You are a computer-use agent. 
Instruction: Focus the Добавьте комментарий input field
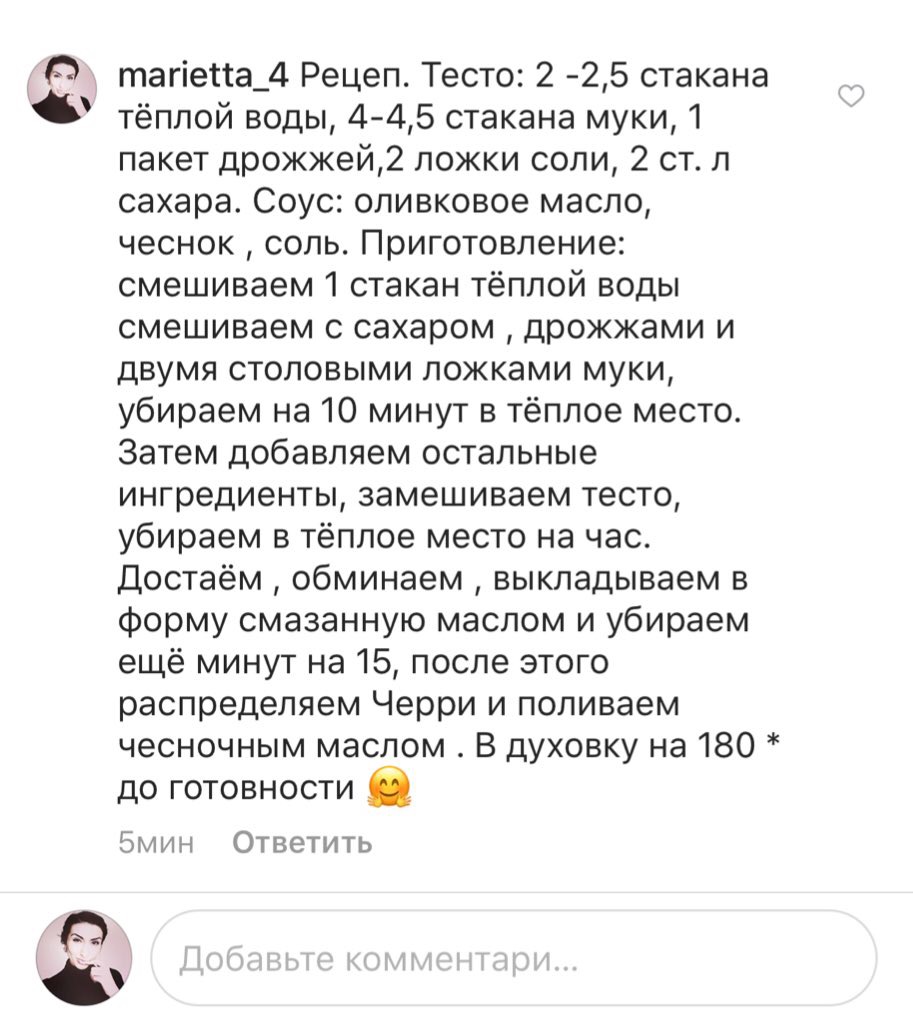pyautogui.click(x=514, y=961)
